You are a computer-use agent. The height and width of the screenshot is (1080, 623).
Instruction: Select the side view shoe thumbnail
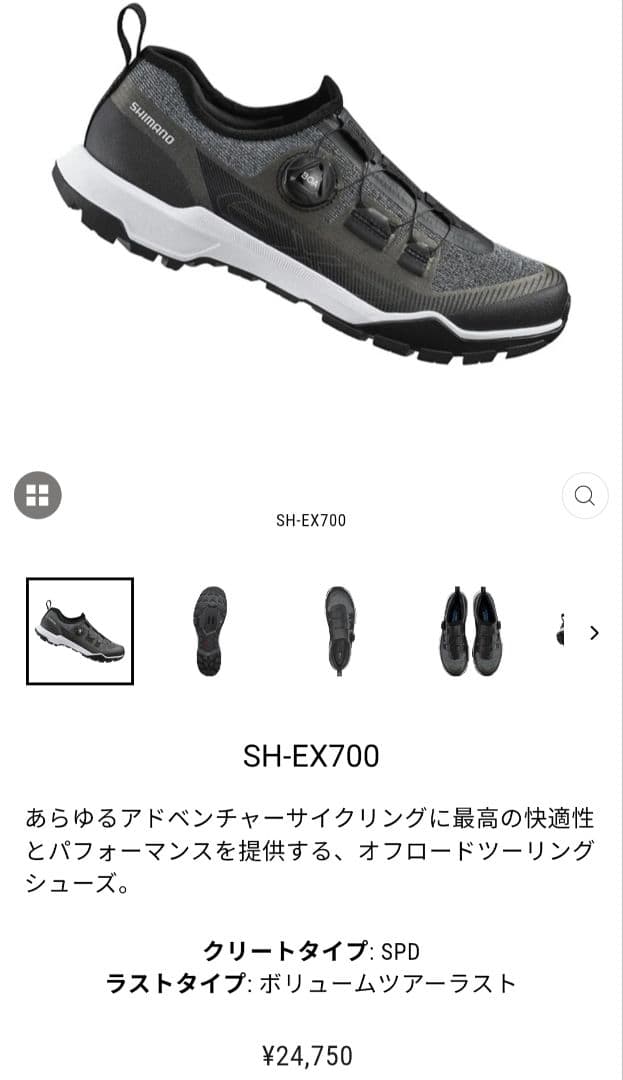point(80,631)
